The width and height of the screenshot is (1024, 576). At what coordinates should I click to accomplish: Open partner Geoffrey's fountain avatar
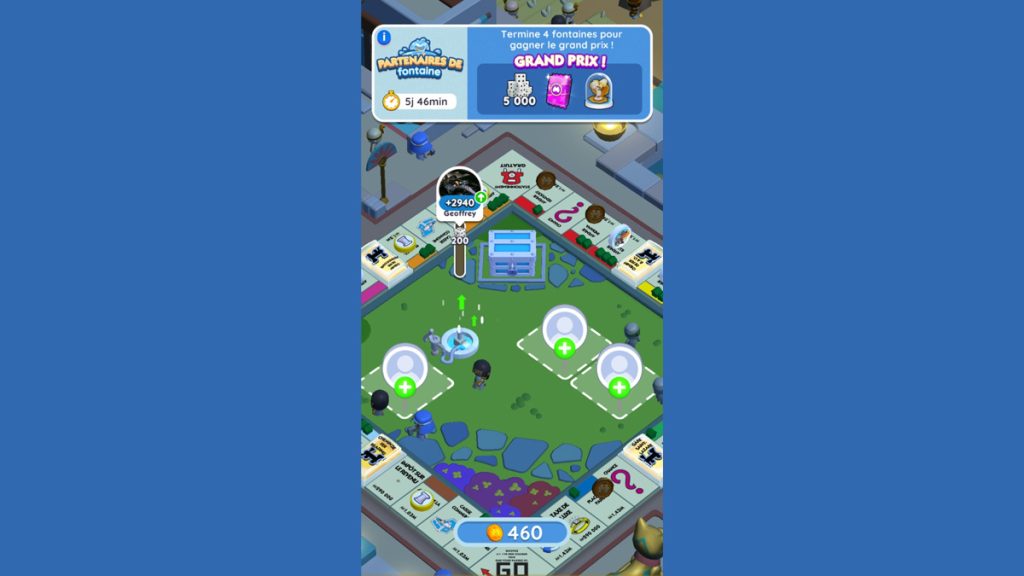(459, 186)
